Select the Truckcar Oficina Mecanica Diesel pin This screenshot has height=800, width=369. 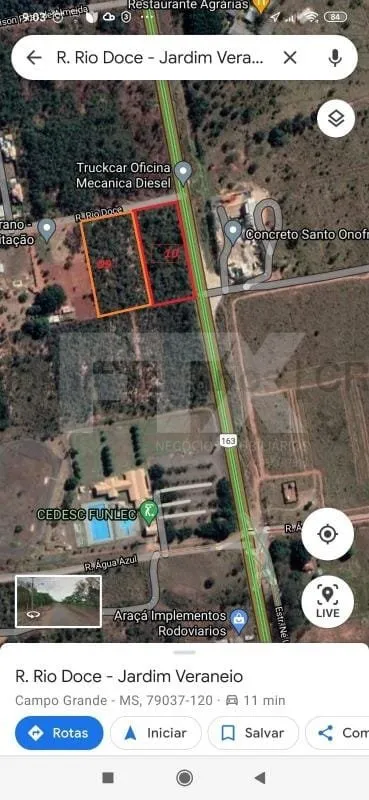(x=183, y=173)
